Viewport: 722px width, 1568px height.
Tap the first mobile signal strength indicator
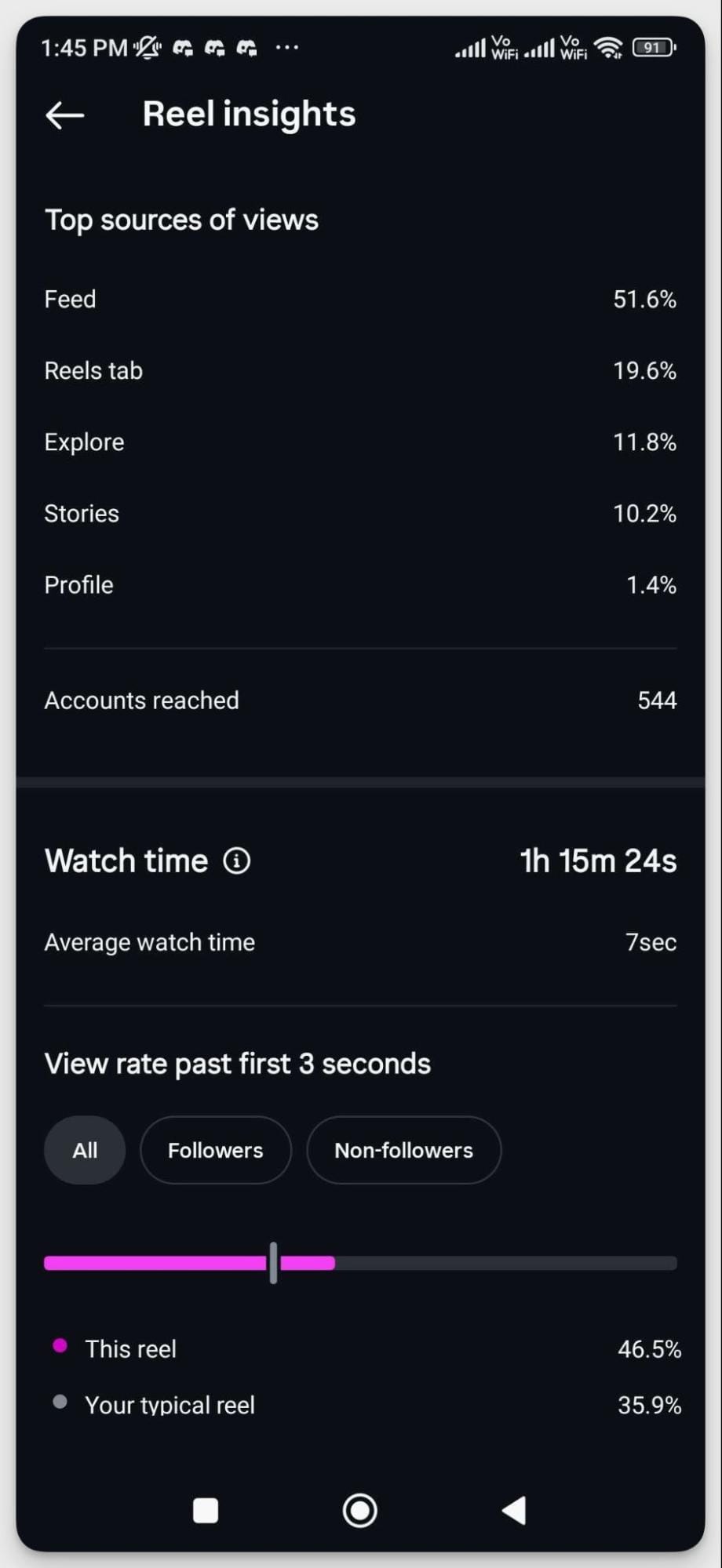pos(471,48)
